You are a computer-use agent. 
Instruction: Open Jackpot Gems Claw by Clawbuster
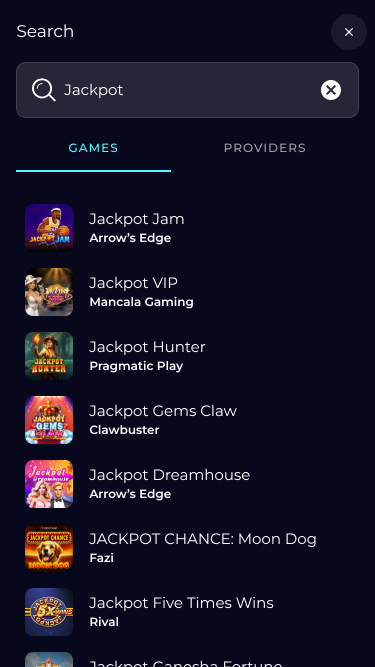pos(188,420)
